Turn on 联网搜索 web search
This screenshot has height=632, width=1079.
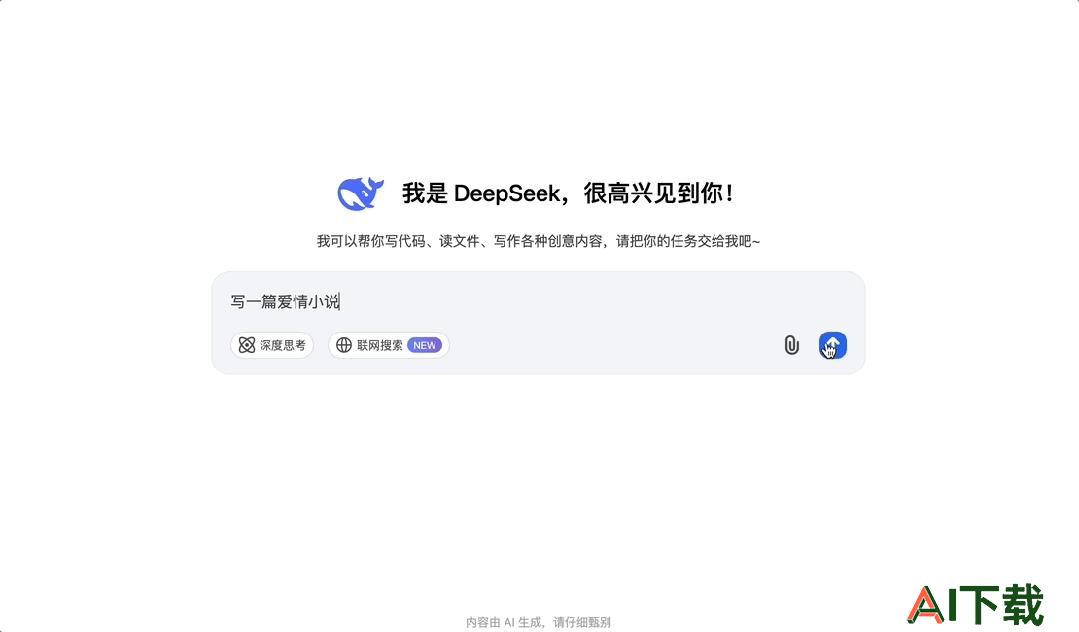388,345
